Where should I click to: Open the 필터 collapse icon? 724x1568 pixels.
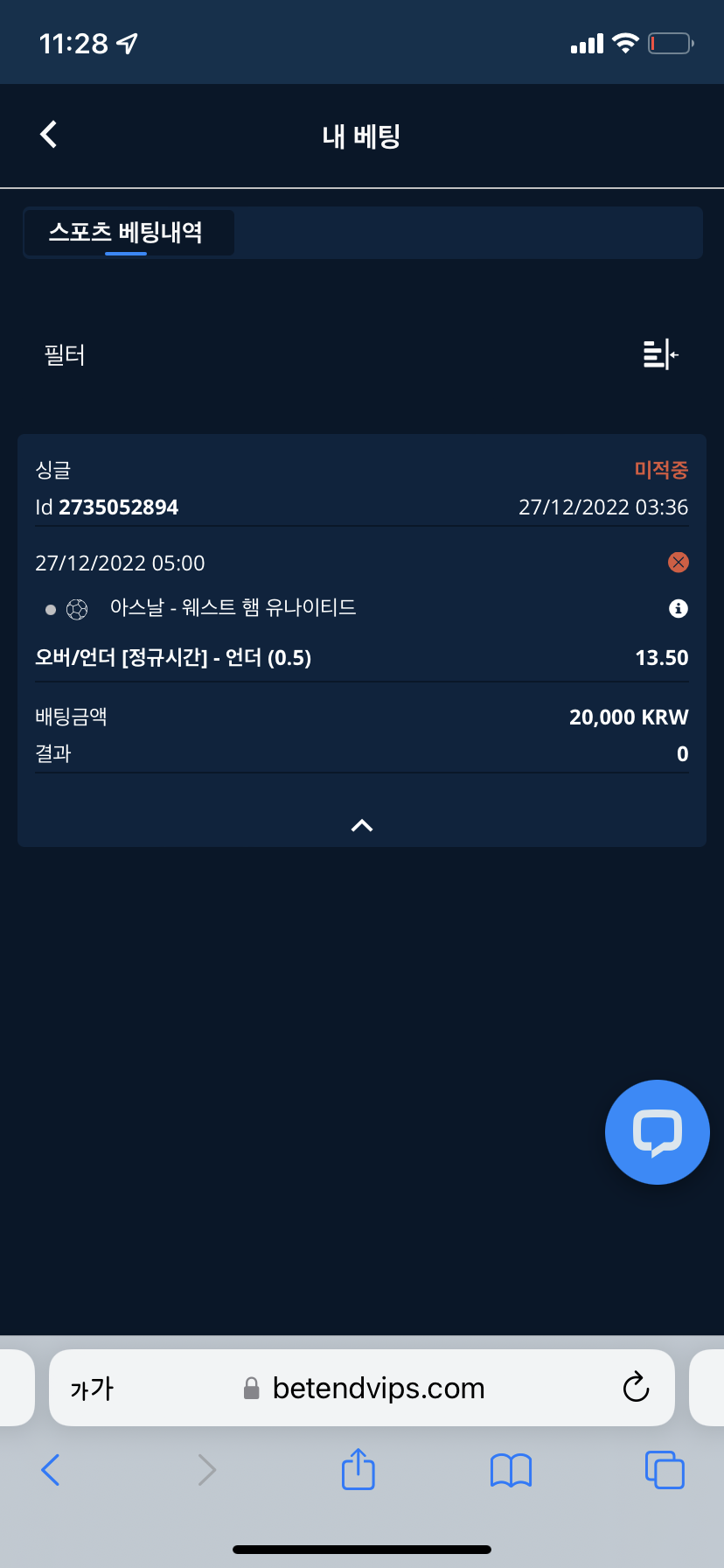[x=660, y=354]
